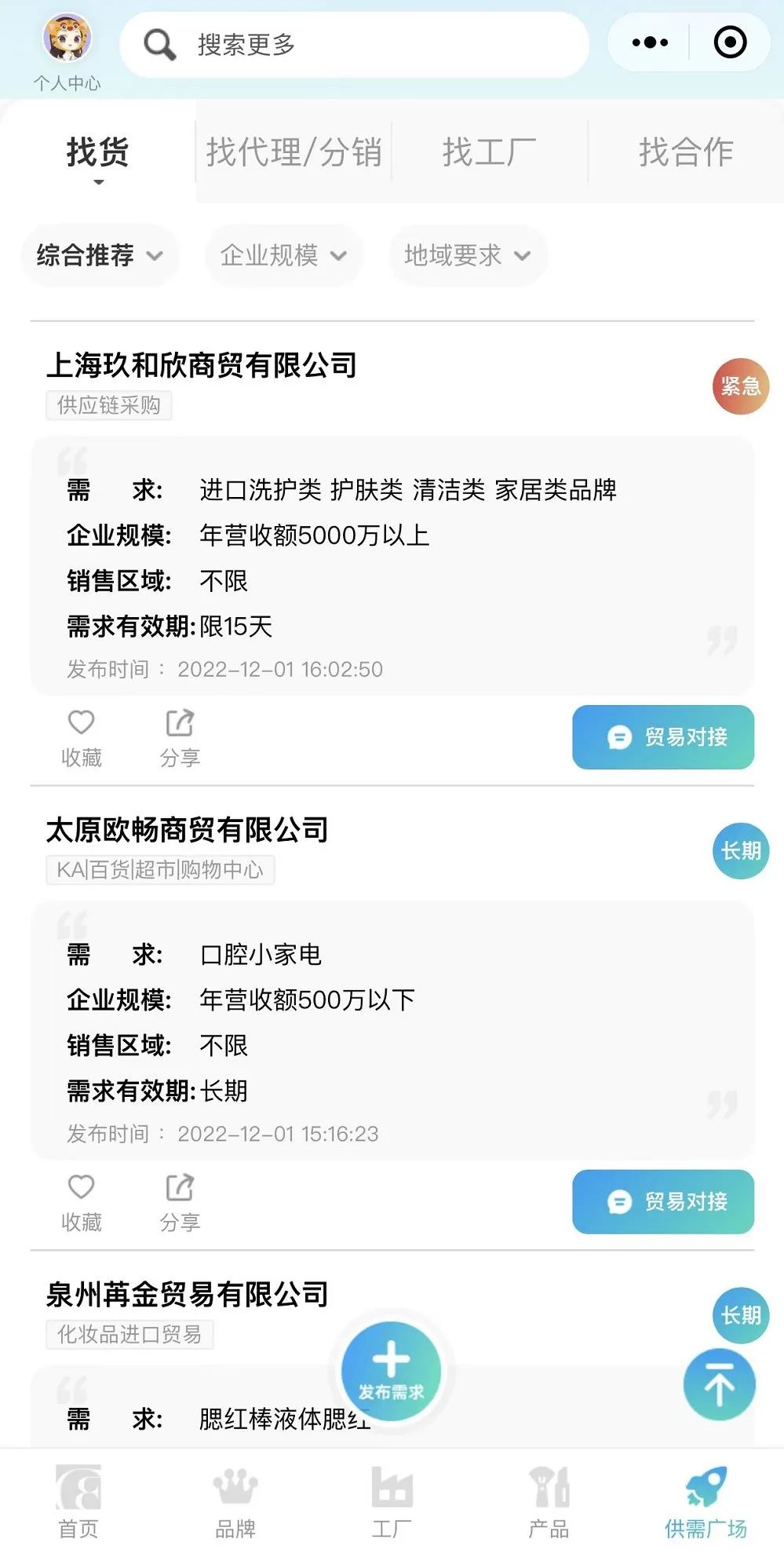Tap the 搜索更多 search field

click(x=353, y=45)
